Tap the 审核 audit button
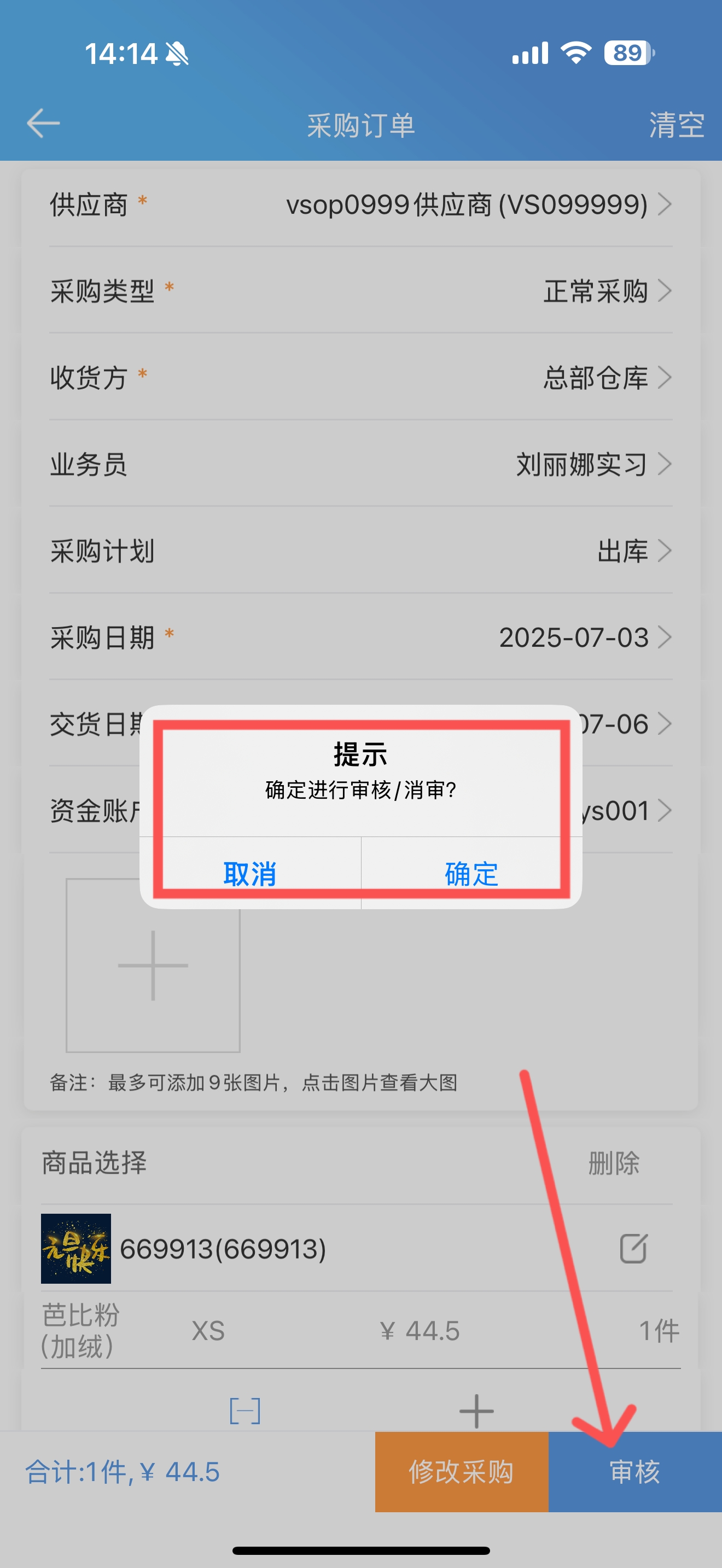 pos(635,1472)
